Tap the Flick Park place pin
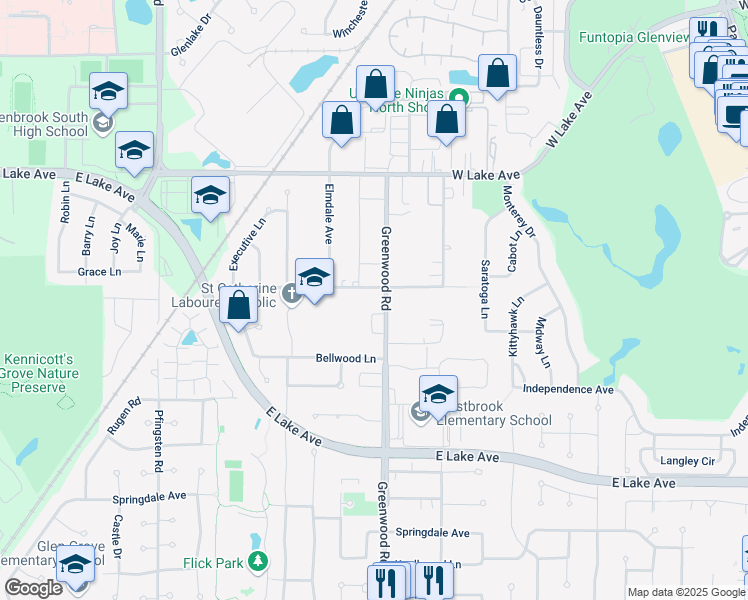Viewport: 748px width, 600px height. pyautogui.click(x=258, y=562)
